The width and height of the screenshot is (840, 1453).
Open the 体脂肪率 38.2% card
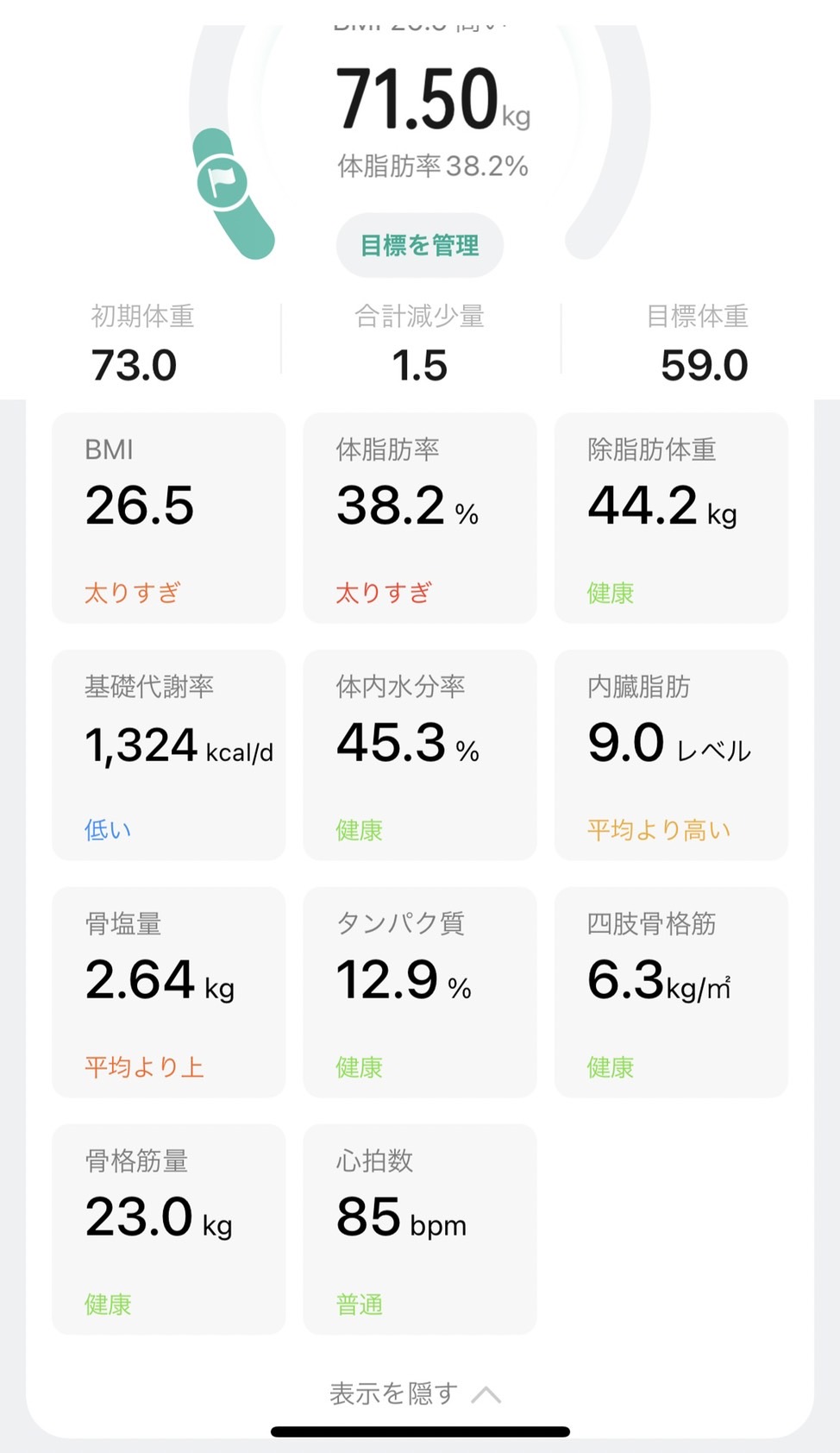(420, 518)
